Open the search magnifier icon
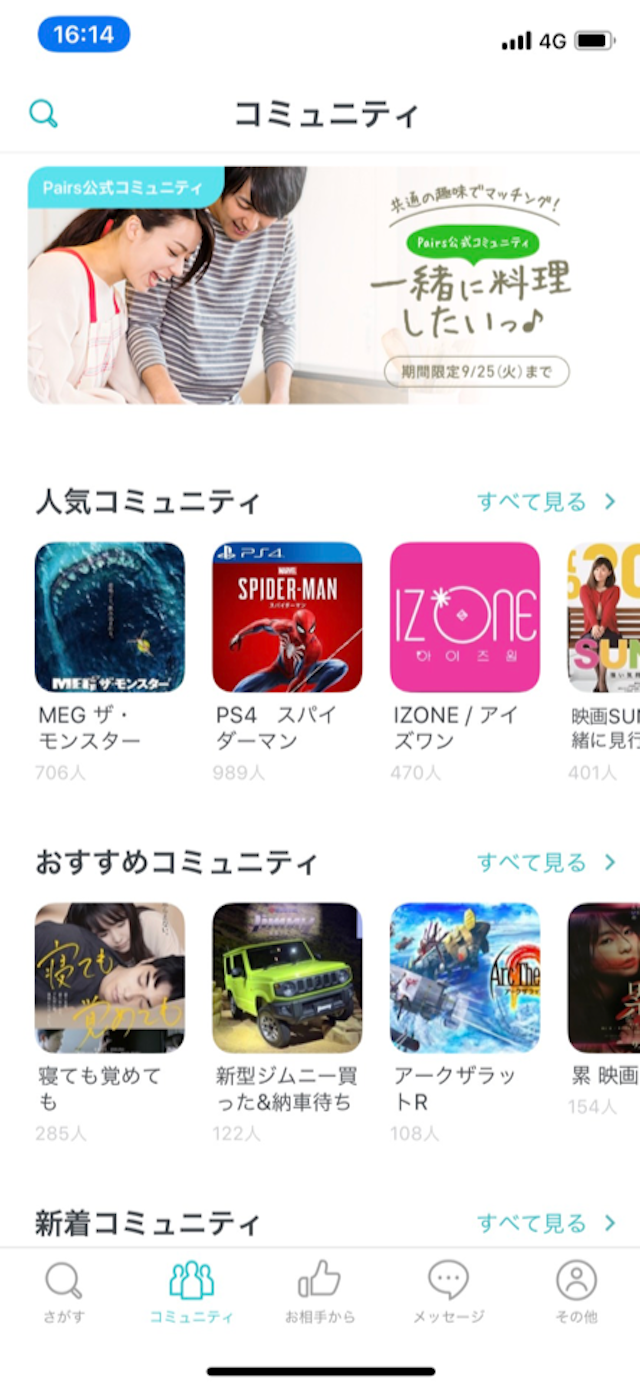This screenshot has height=1386, width=640. coord(43,113)
